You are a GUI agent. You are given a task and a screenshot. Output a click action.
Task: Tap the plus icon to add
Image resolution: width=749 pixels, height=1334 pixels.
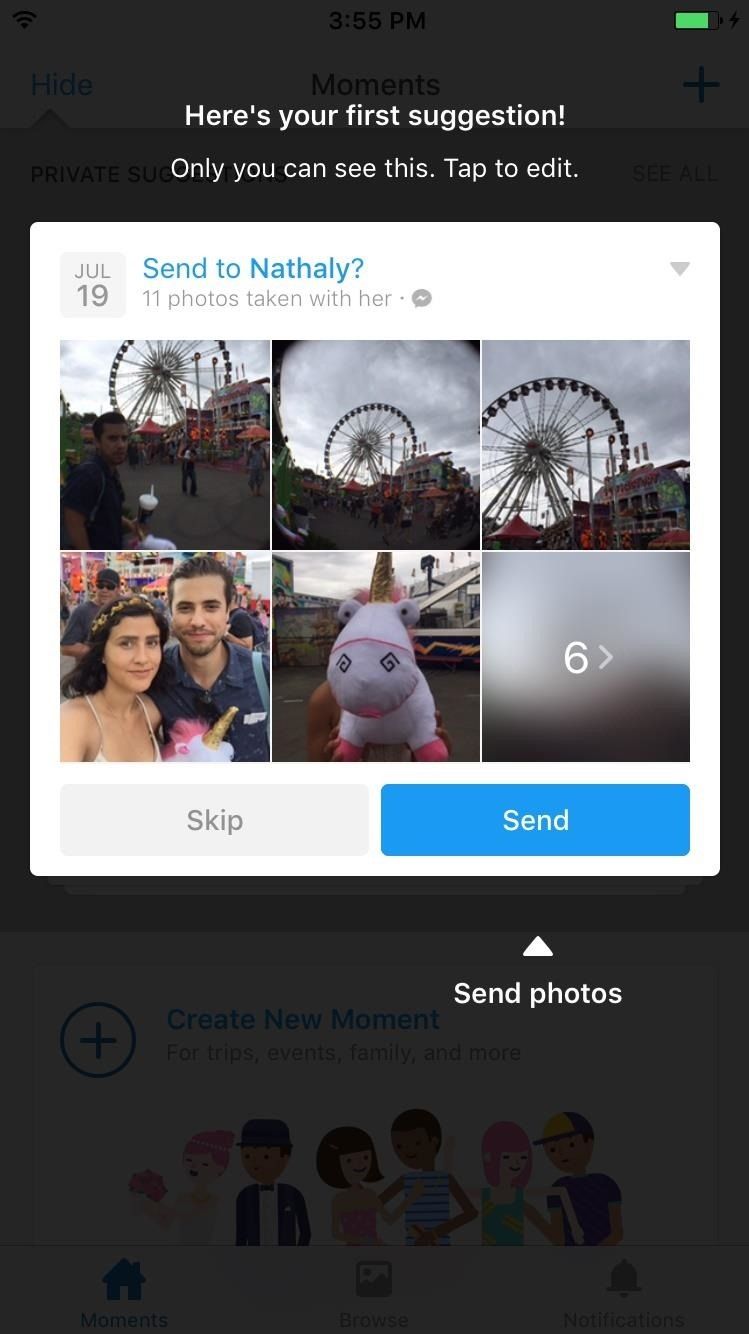click(x=700, y=85)
